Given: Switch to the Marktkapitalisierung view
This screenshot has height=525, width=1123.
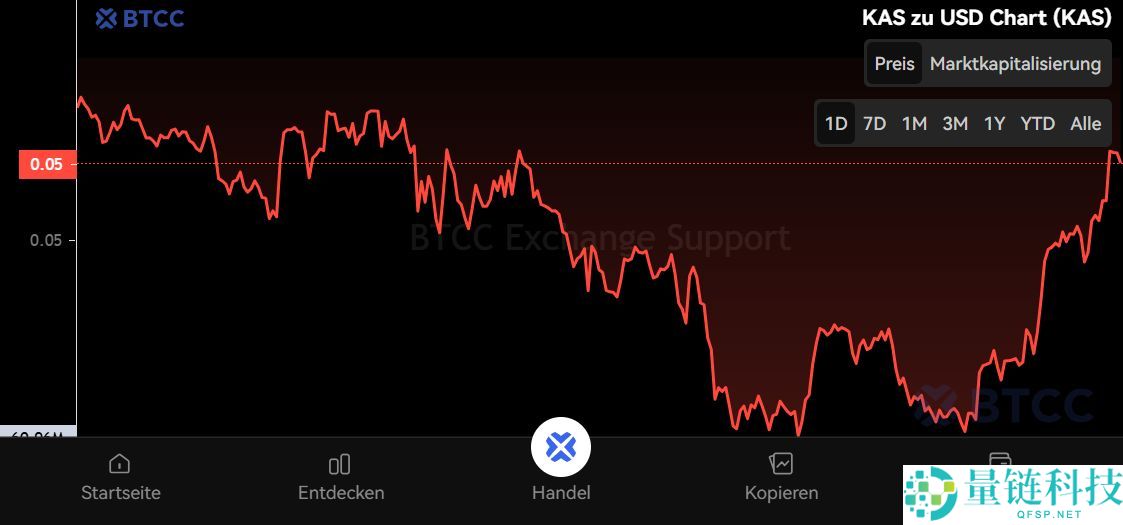Looking at the screenshot, I should pyautogui.click(x=1015, y=63).
